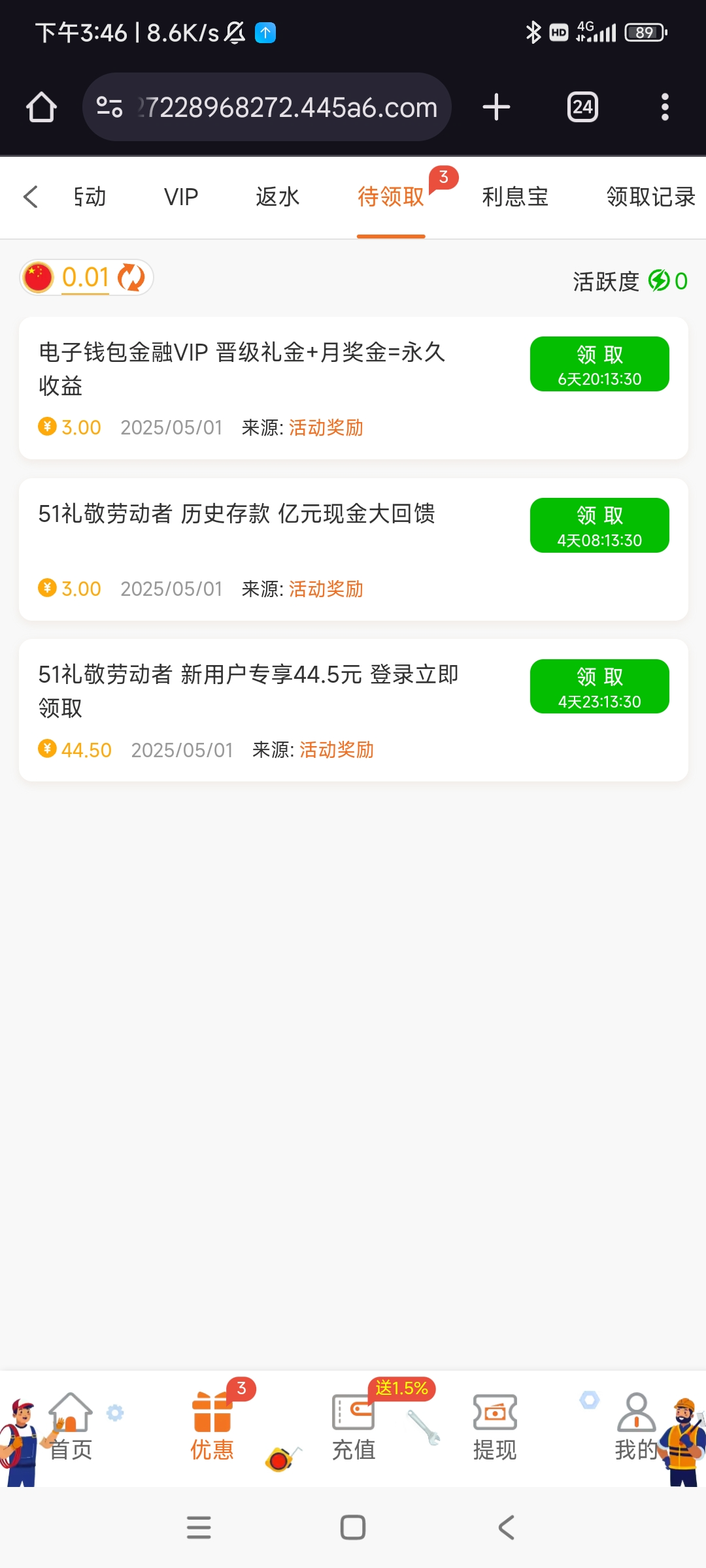
Task: Claim the 新用户专享44.5元 reward
Action: (599, 687)
